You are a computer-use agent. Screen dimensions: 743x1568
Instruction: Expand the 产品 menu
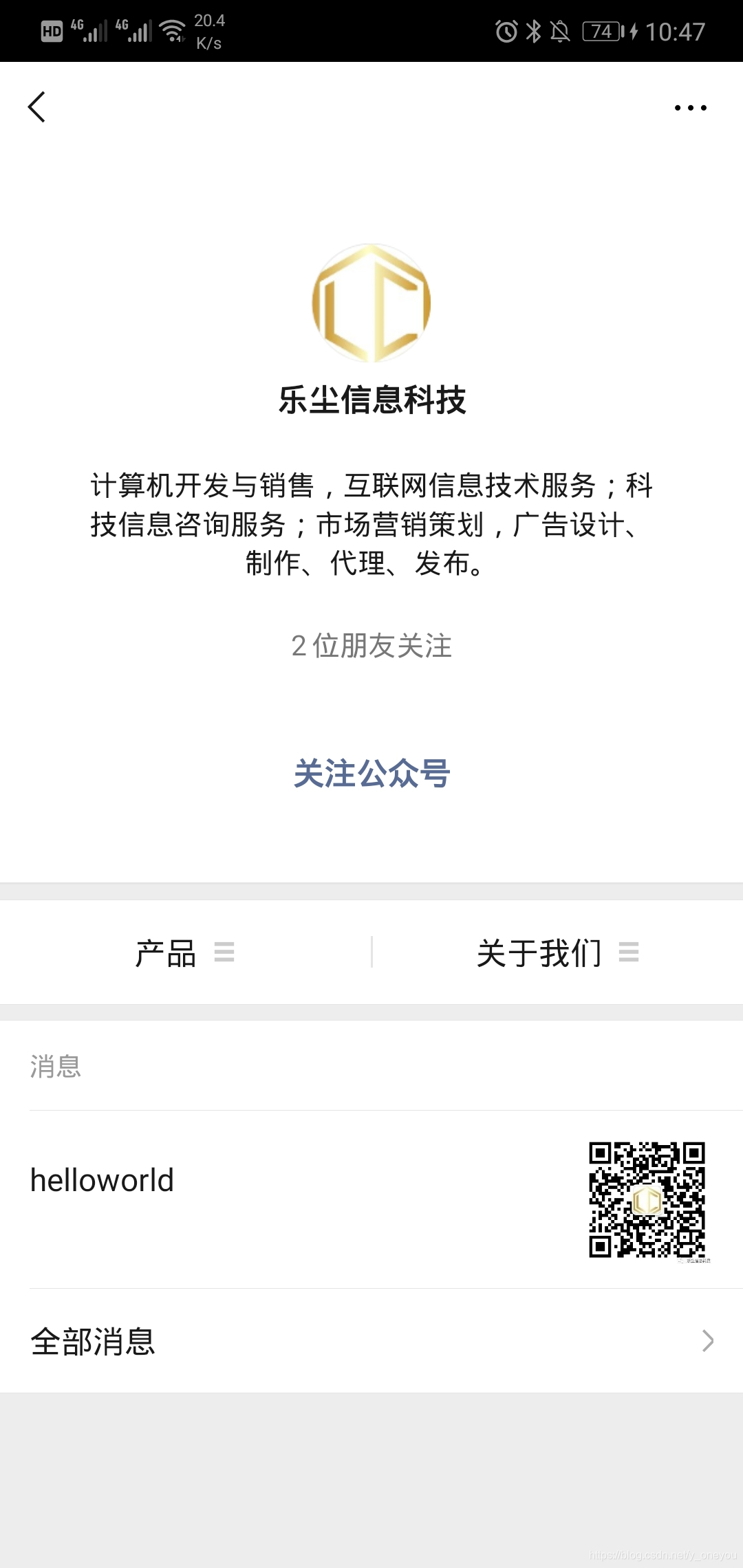click(184, 953)
